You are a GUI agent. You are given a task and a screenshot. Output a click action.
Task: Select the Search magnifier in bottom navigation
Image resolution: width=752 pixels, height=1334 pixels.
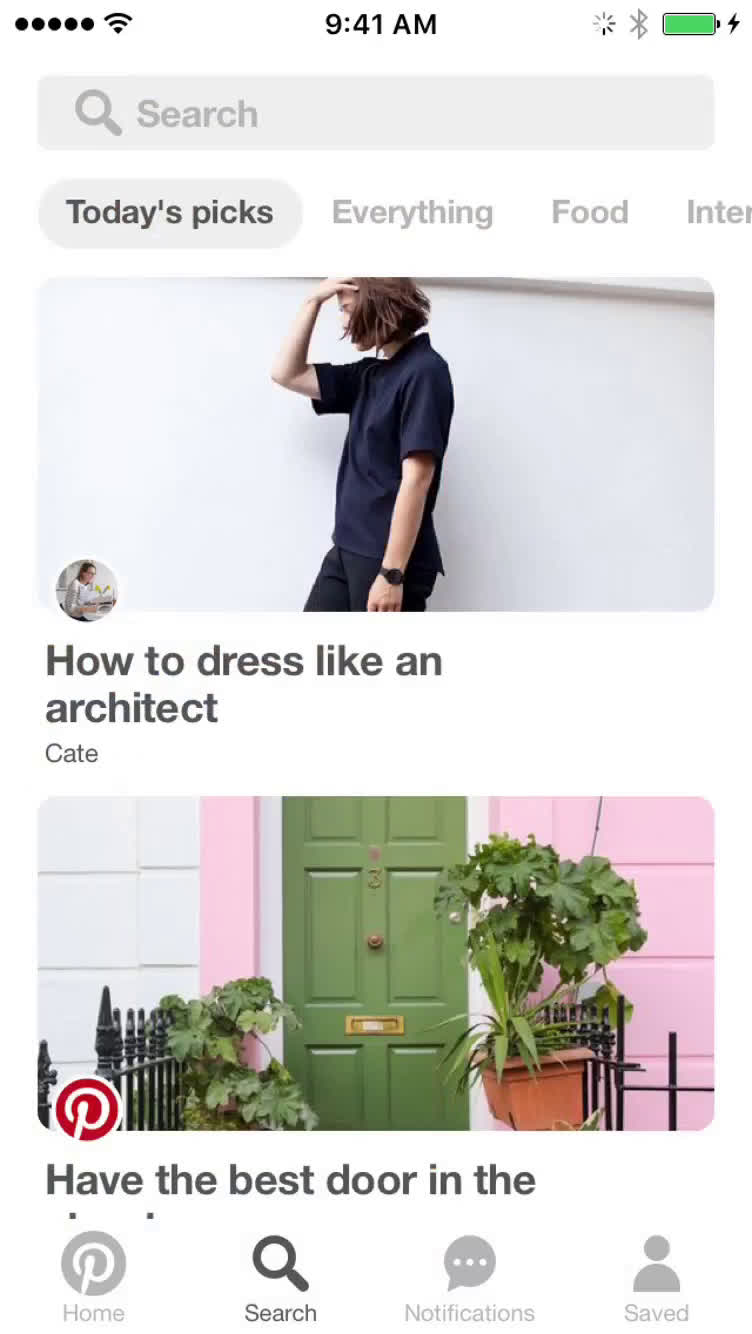280,1264
